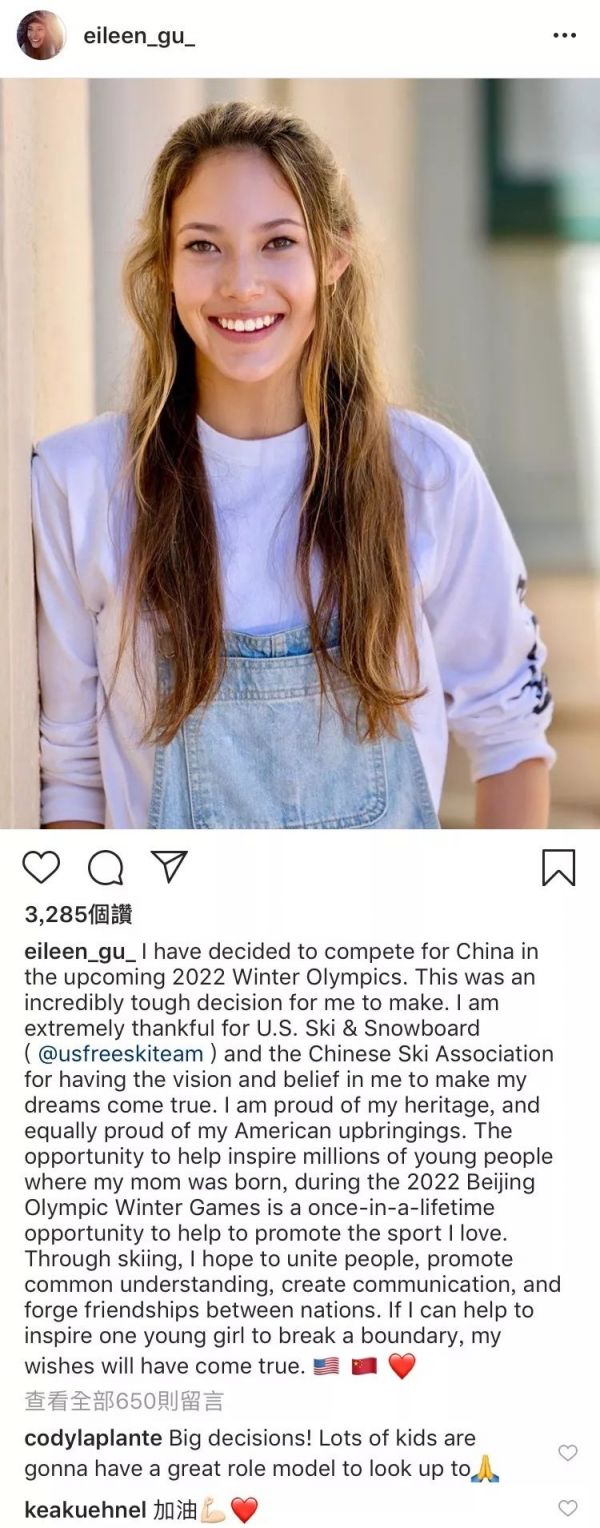Bookmark this post

[558, 867]
